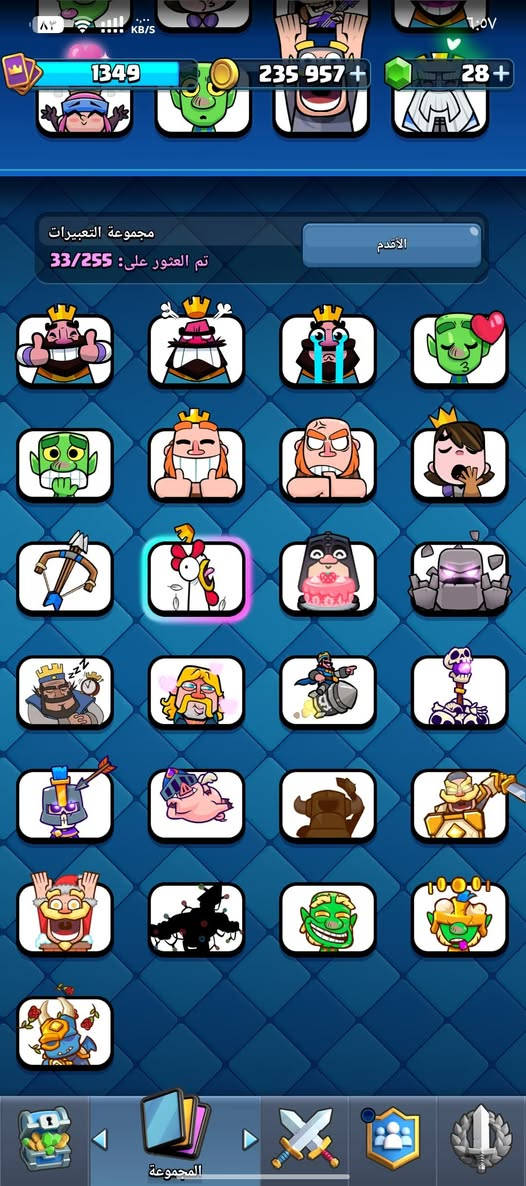Viewport: 526px width, 1186px height.
Task: Choose the stone golem emote
Action: (459, 576)
